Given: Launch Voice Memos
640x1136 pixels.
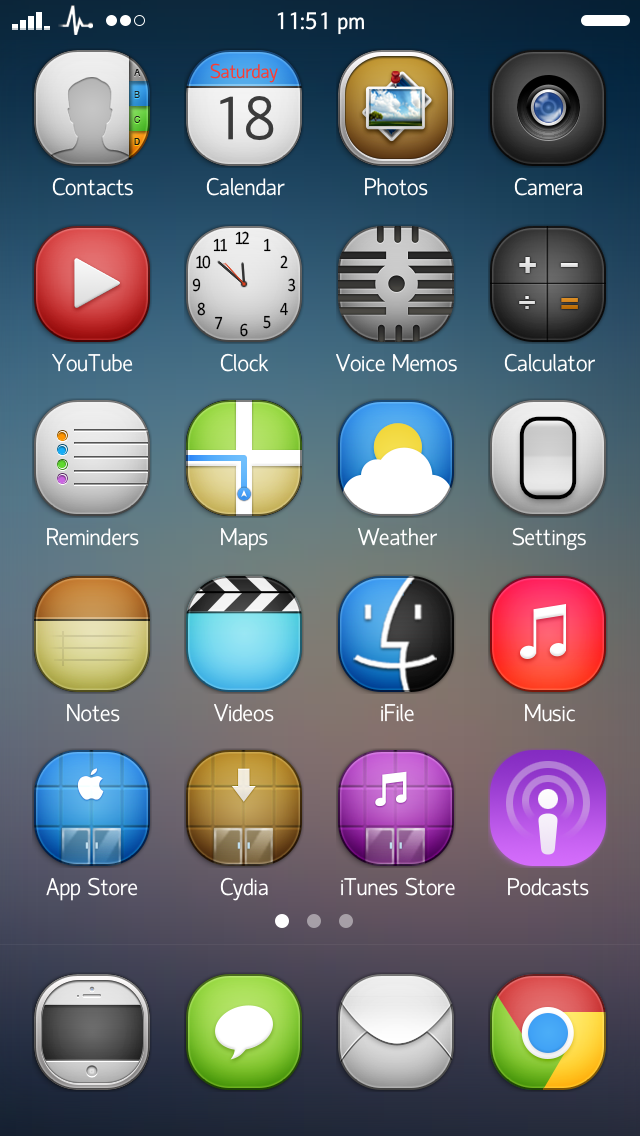Looking at the screenshot, I should tap(396, 284).
